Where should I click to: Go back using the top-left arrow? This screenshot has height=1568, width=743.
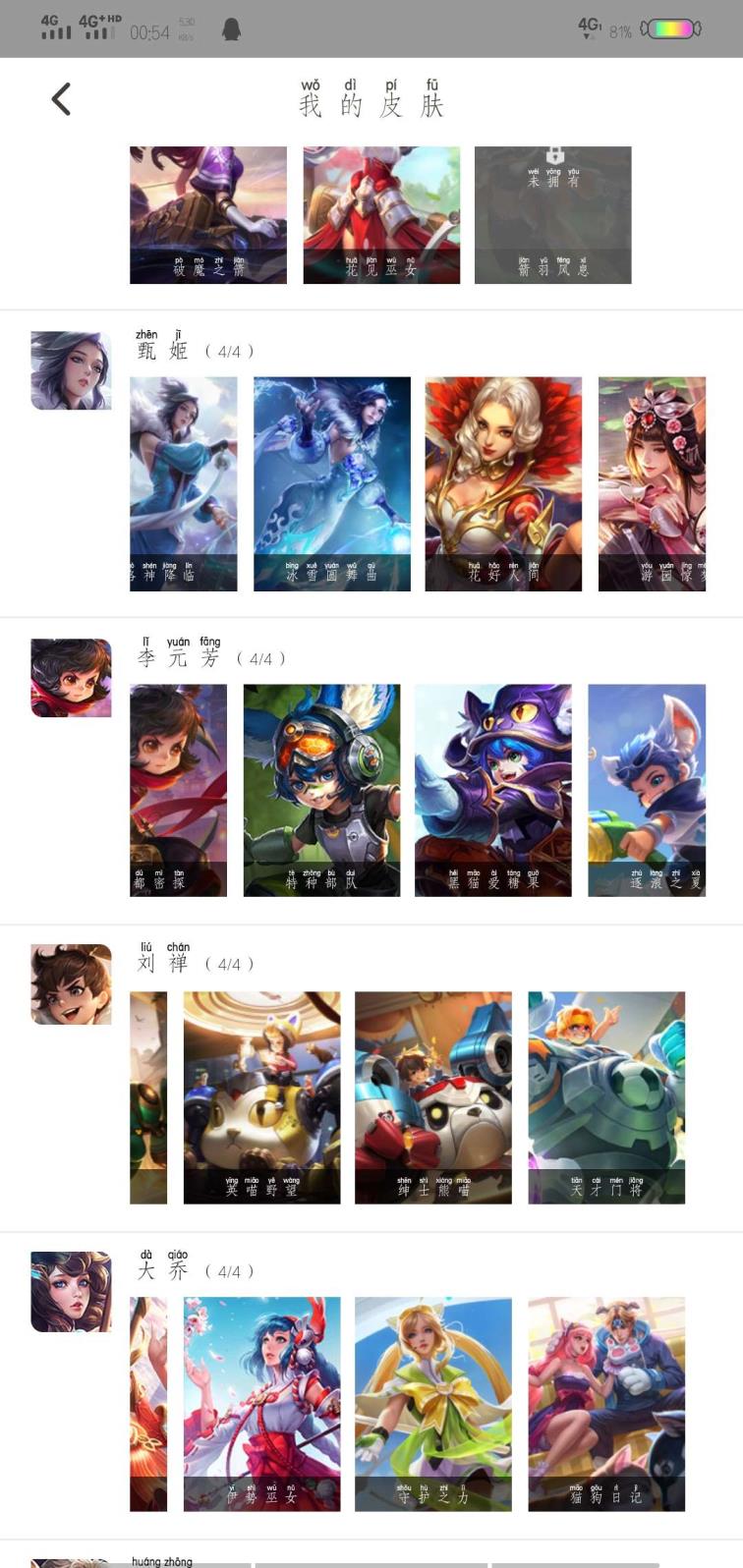[x=61, y=99]
